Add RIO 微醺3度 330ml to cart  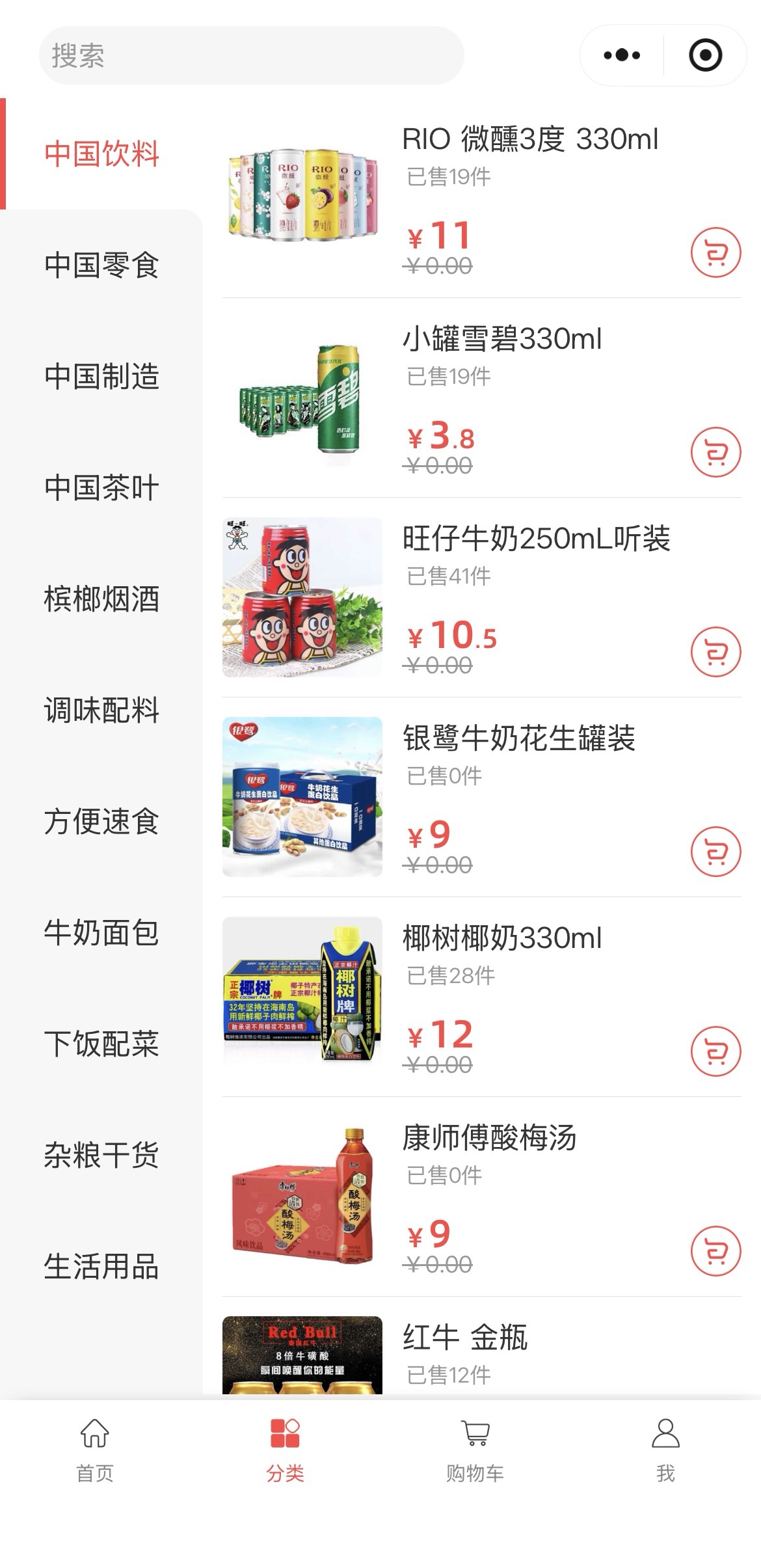click(x=715, y=252)
